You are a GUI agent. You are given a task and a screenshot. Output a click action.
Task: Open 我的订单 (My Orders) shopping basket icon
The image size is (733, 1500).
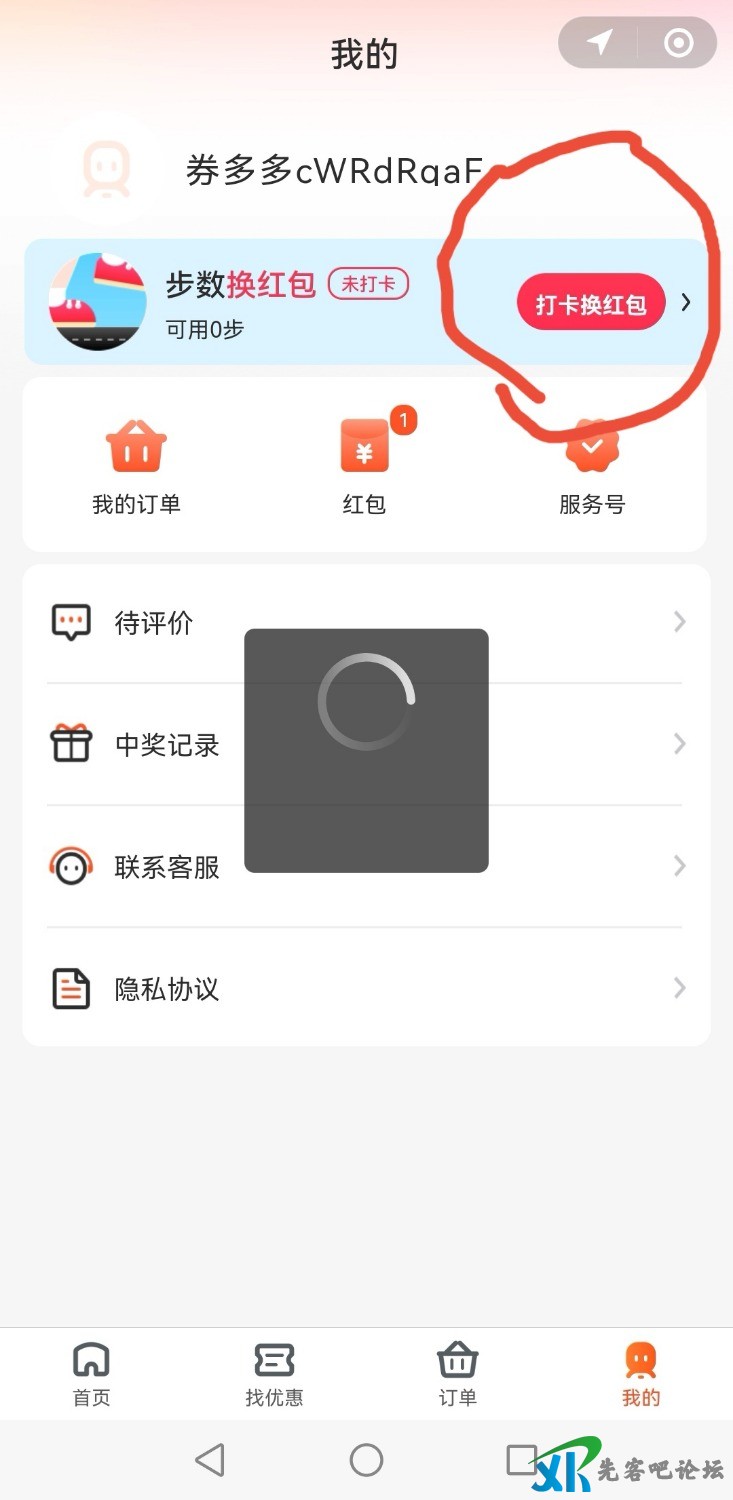[x=136, y=447]
